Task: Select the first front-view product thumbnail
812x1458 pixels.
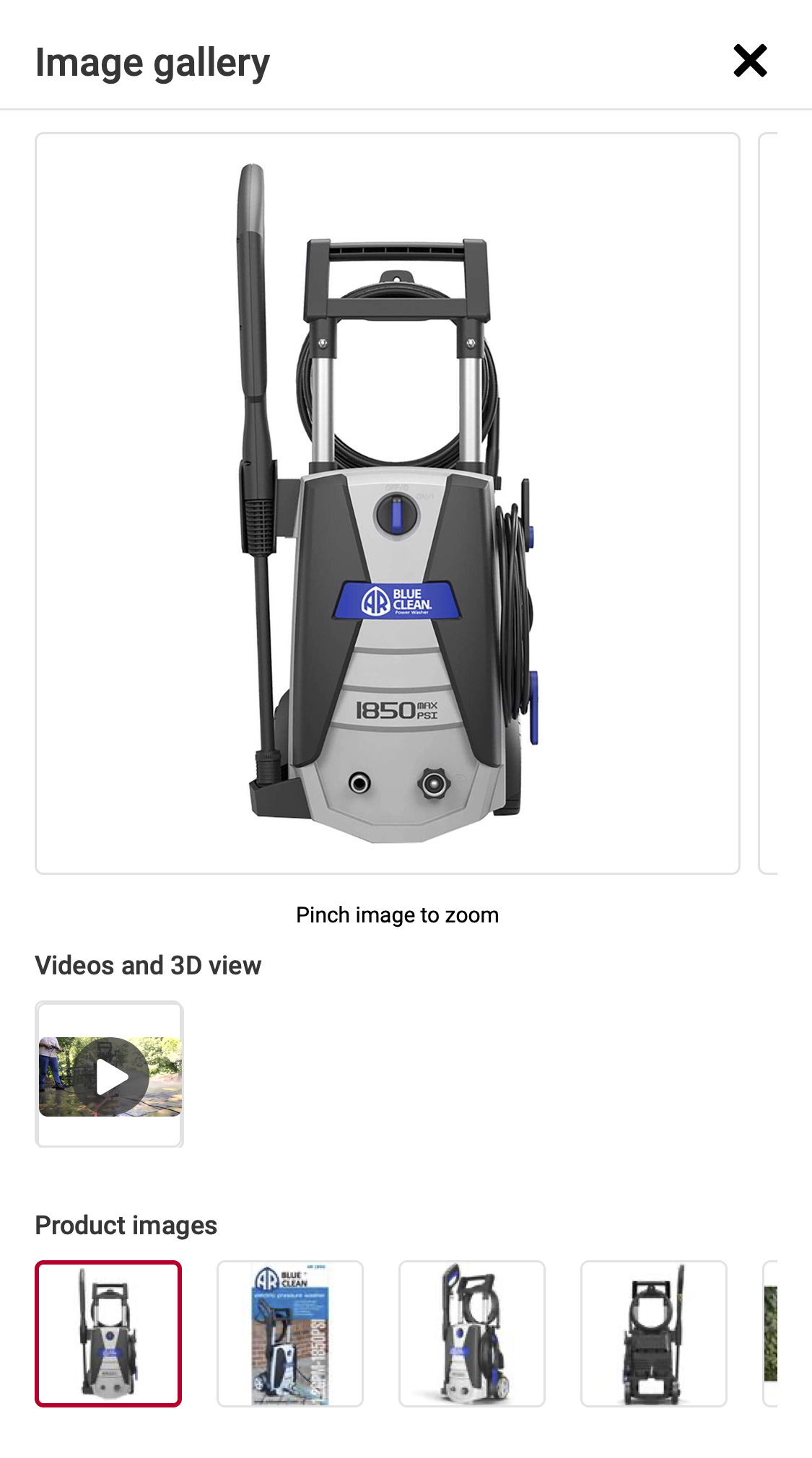Action: pyautogui.click(x=108, y=1333)
